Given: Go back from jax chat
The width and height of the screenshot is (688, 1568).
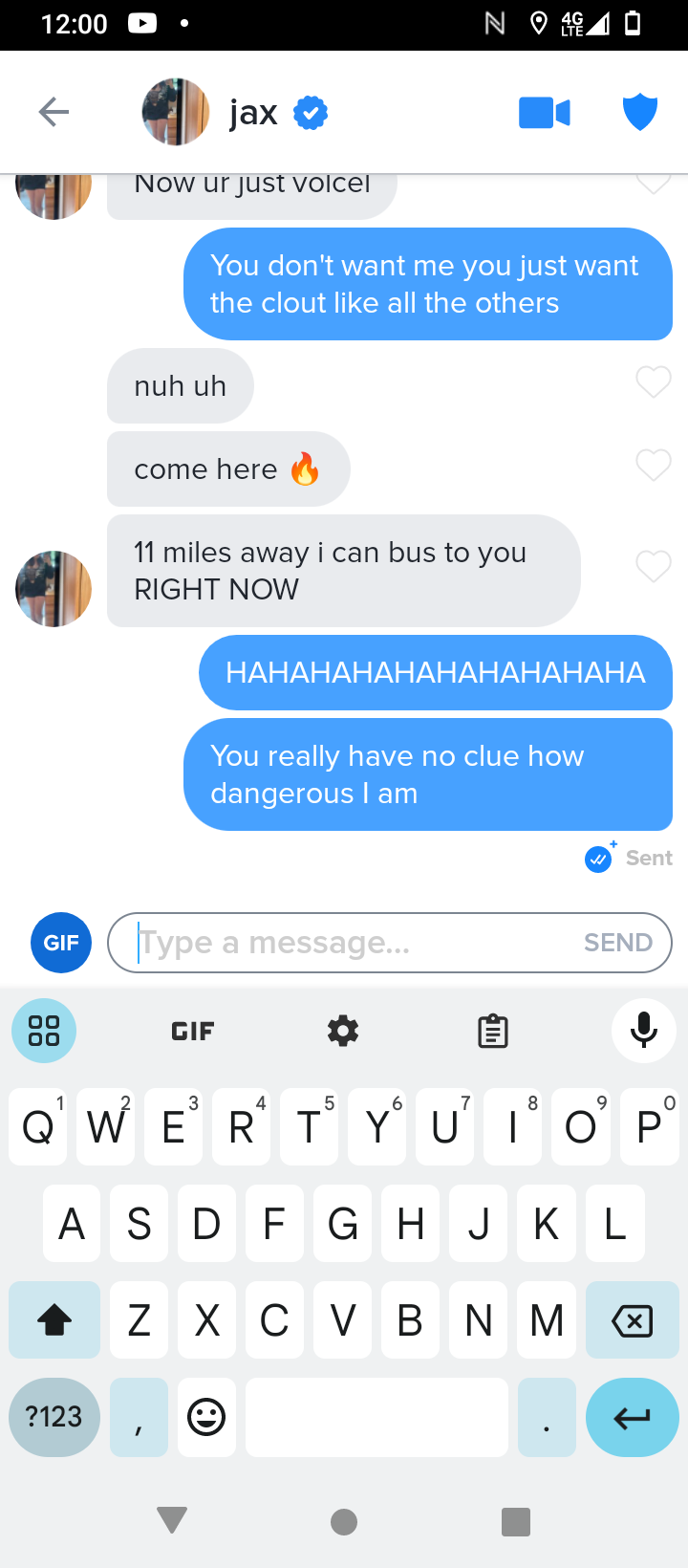Looking at the screenshot, I should (x=54, y=113).
